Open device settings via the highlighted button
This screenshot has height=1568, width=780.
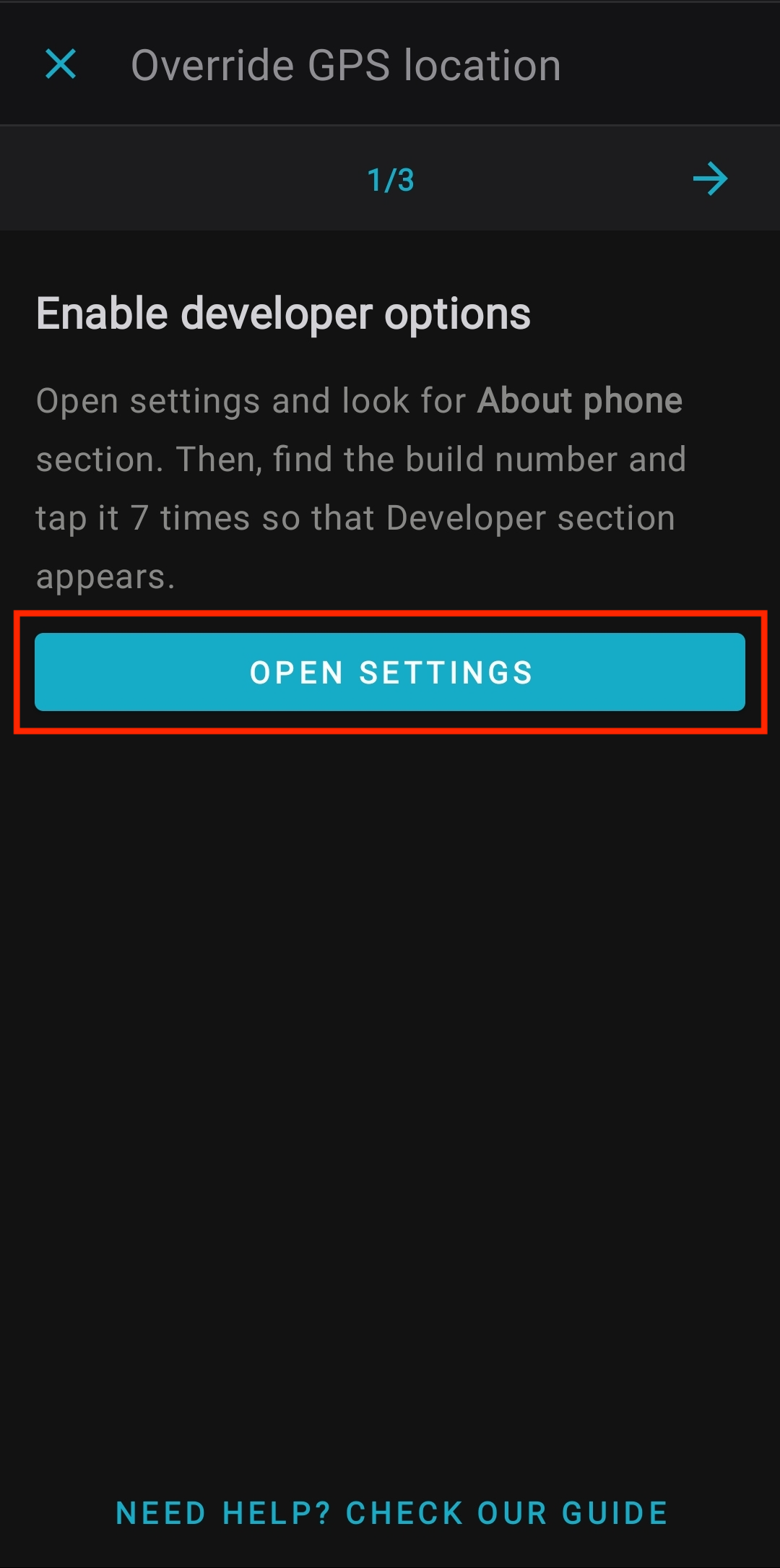(390, 673)
